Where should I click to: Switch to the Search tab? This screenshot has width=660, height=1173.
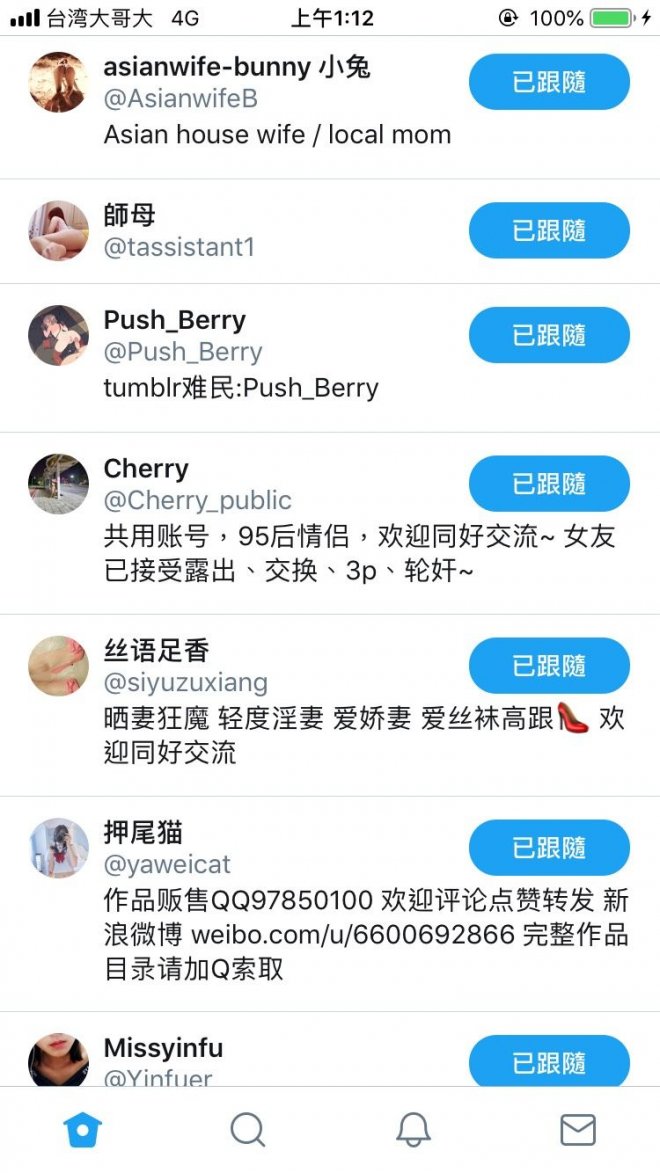point(247,1130)
